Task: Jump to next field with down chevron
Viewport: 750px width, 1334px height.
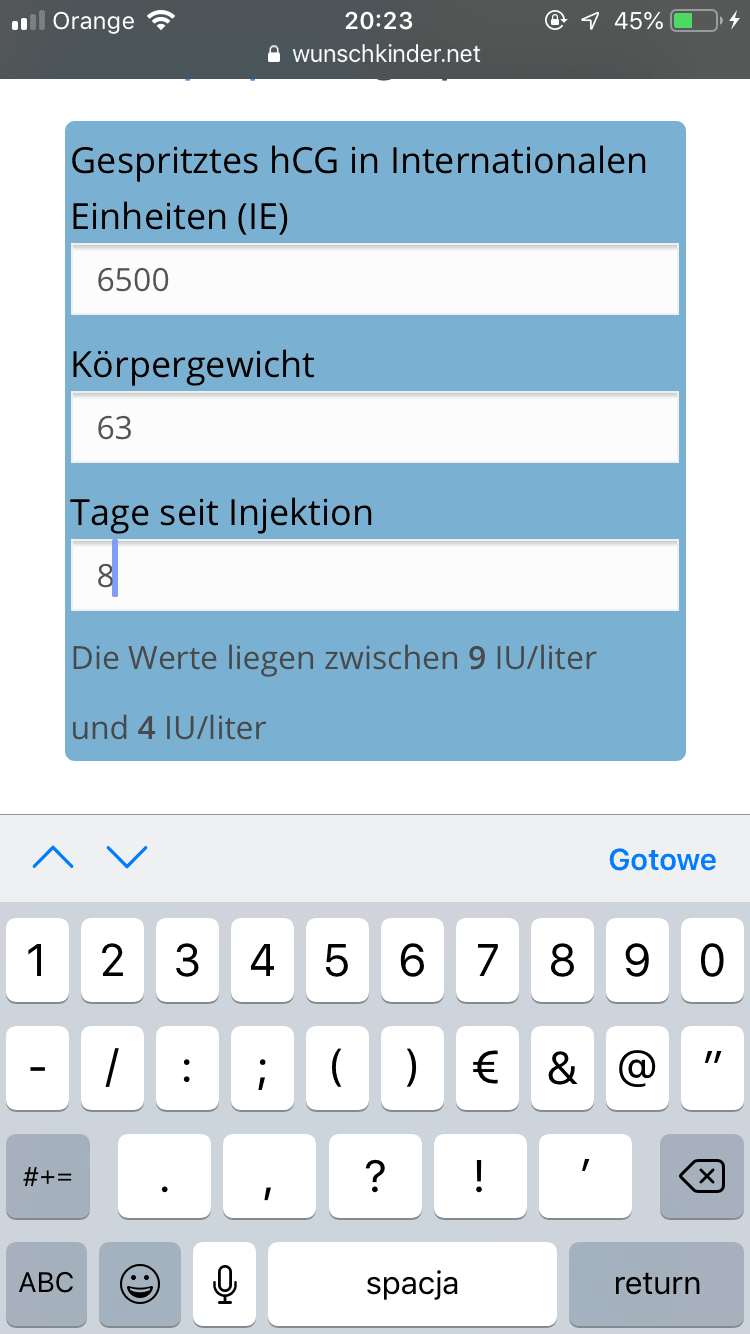Action: (127, 857)
